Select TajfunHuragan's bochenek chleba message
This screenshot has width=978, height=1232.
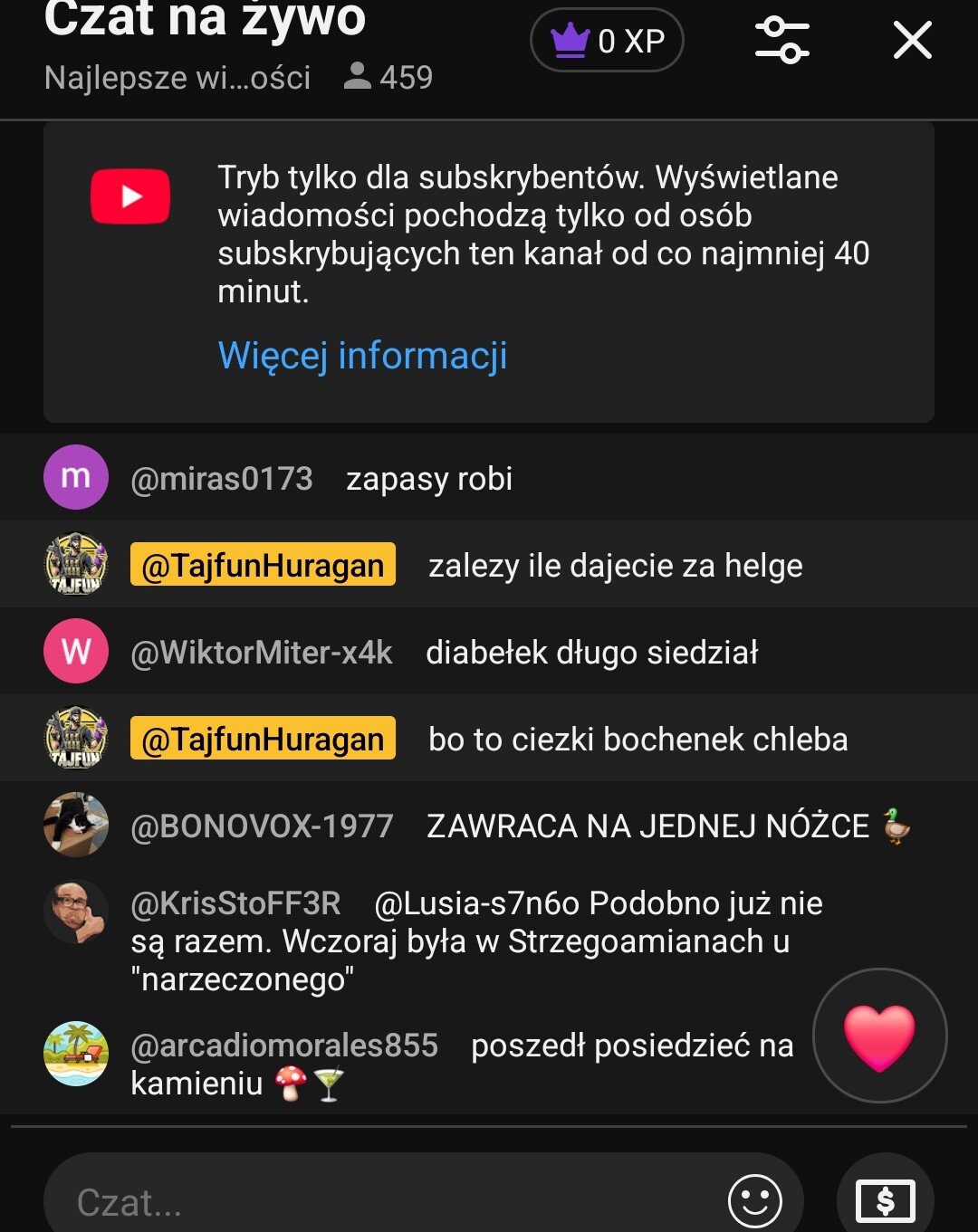tap(638, 740)
